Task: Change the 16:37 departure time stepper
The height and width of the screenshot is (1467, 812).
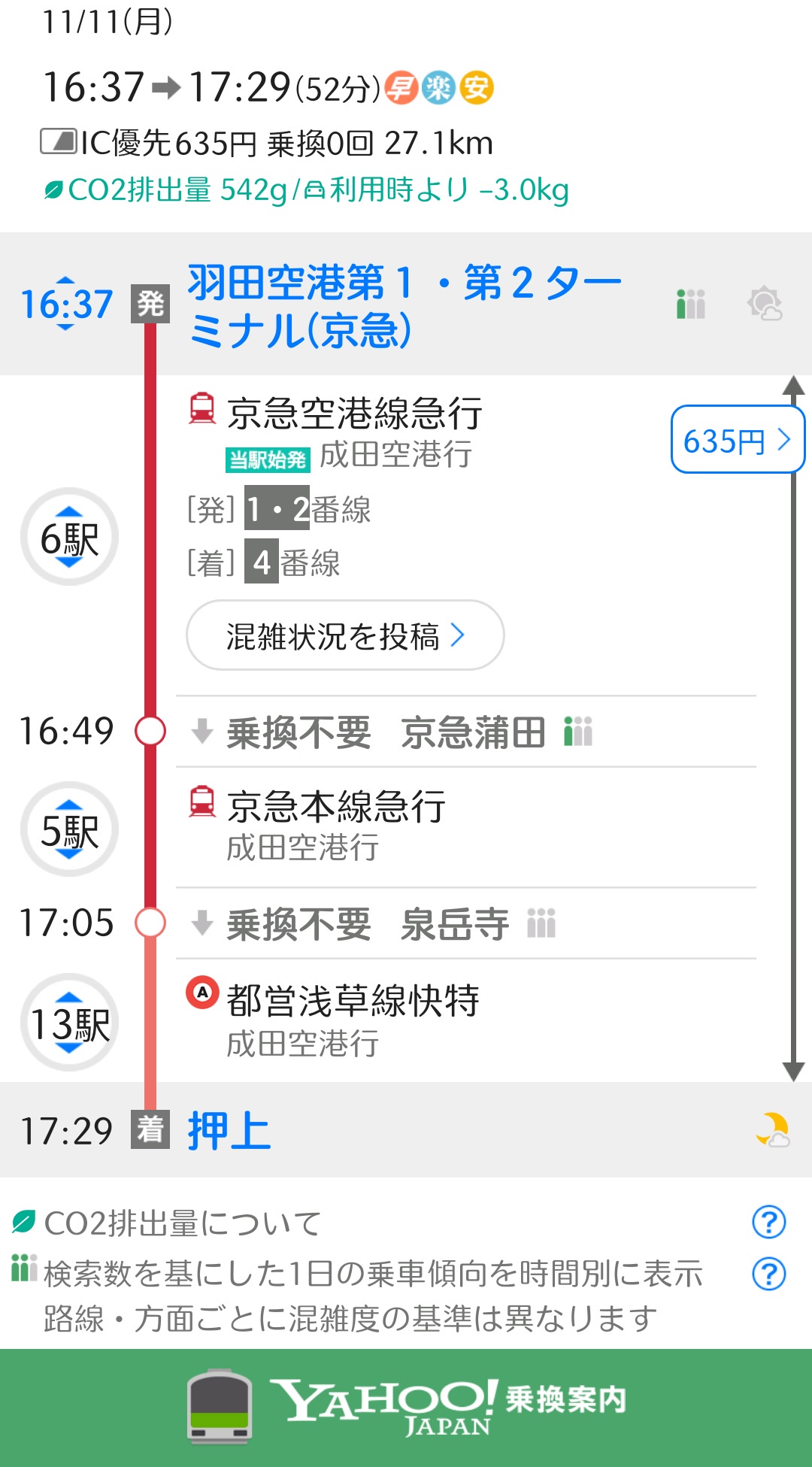Action: (x=66, y=304)
